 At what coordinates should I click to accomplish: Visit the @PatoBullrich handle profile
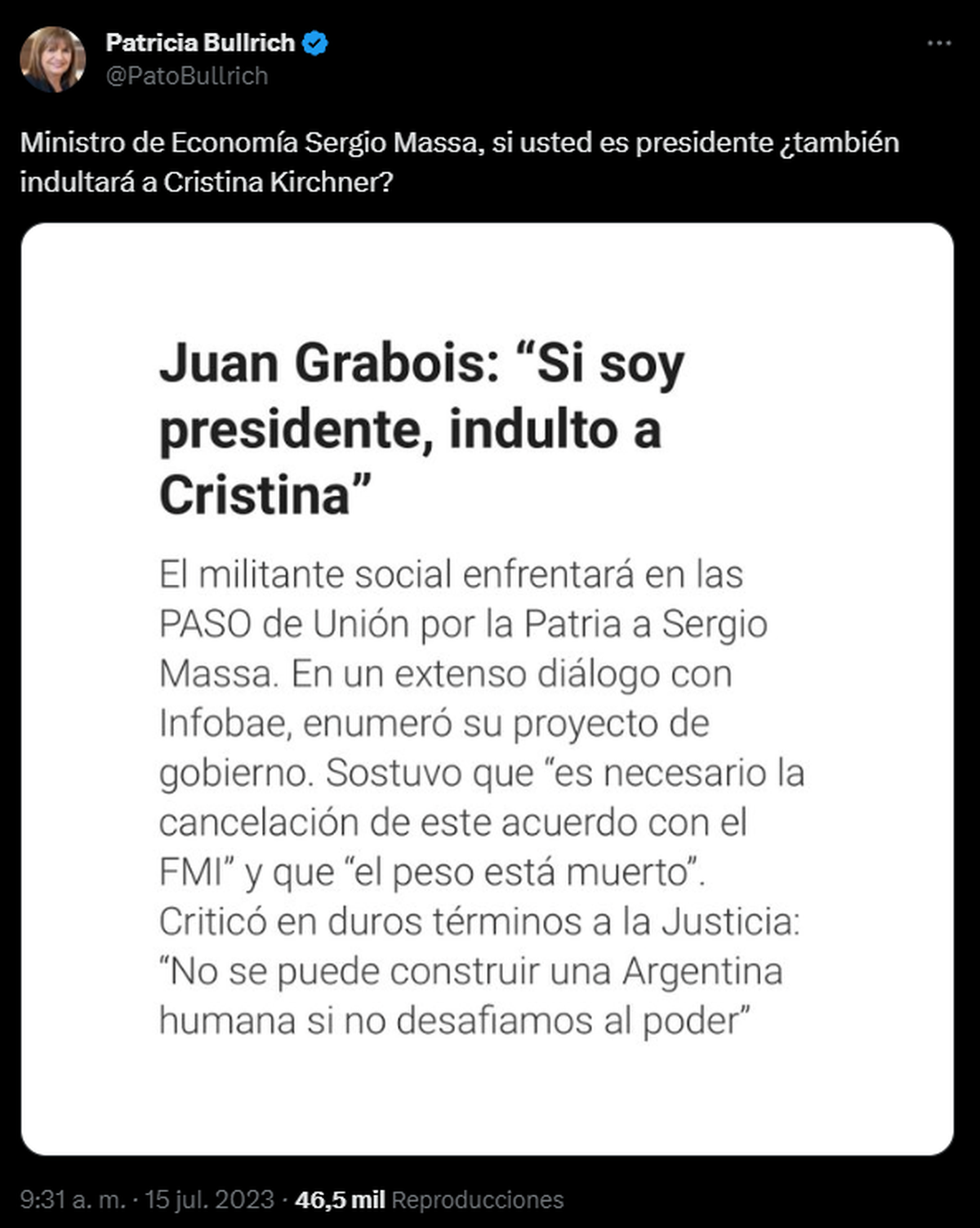[186, 76]
